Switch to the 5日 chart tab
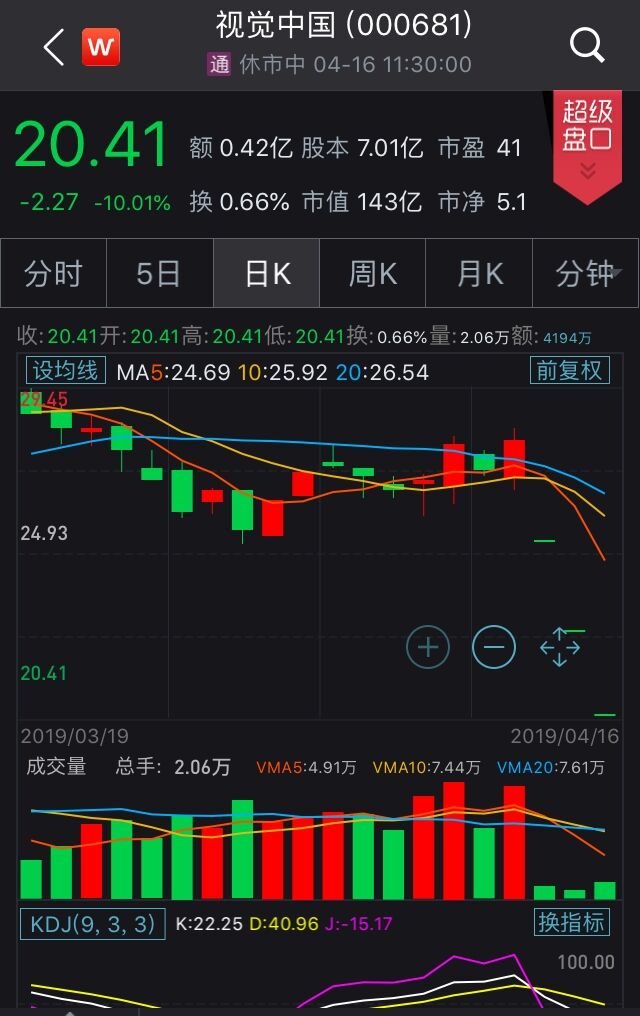Screen dimensions: 640x1016 [159, 273]
